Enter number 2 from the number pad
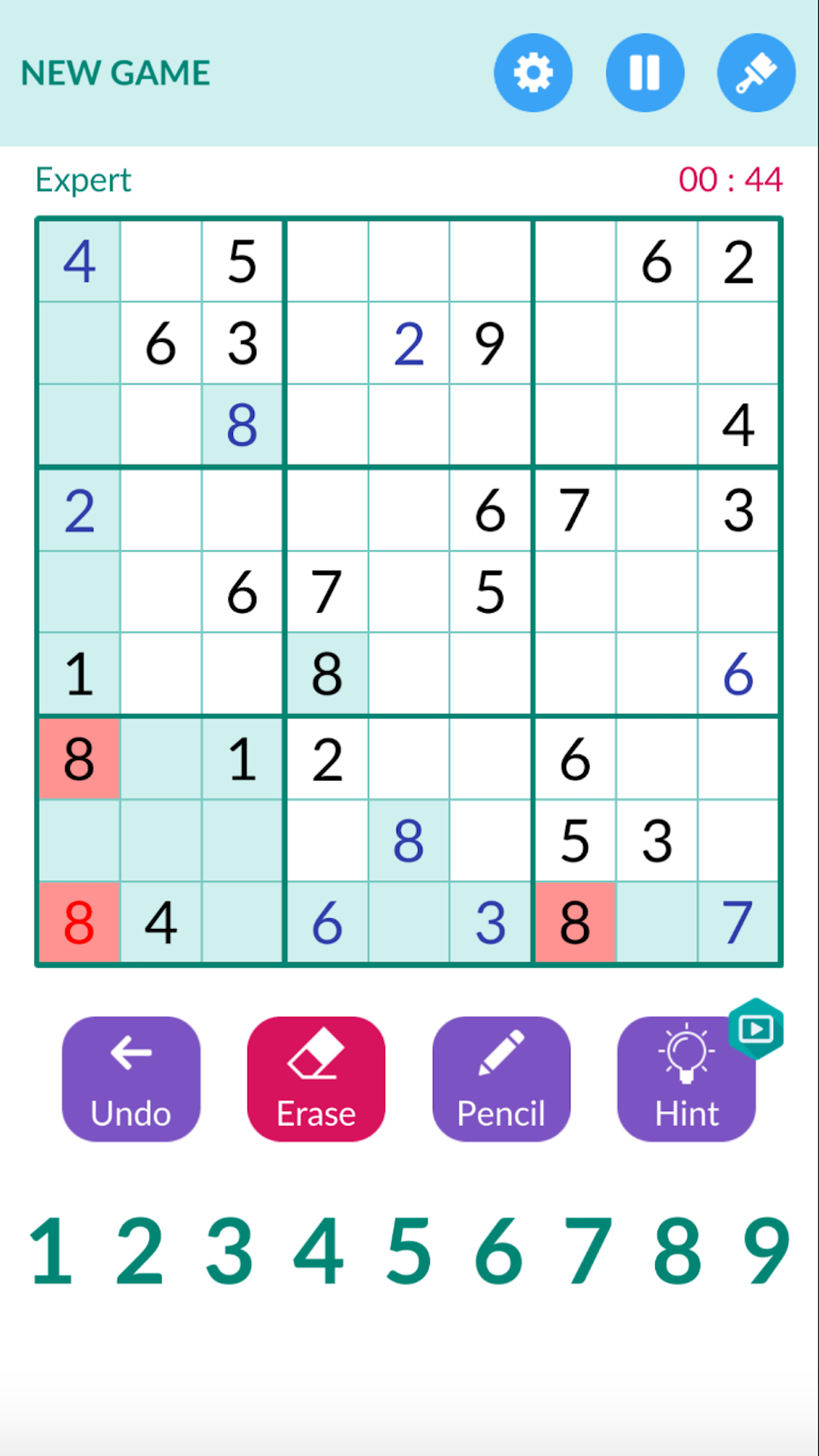 click(x=140, y=1251)
